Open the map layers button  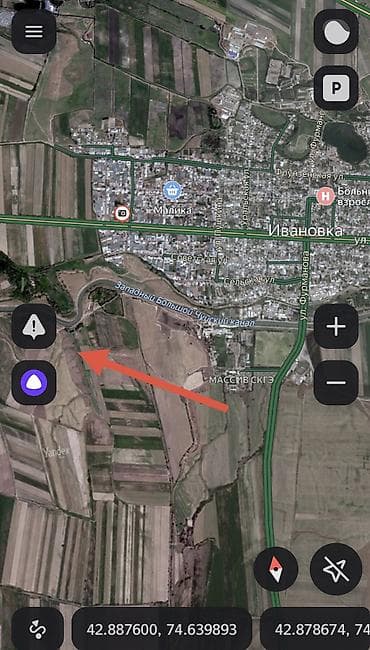(336, 32)
